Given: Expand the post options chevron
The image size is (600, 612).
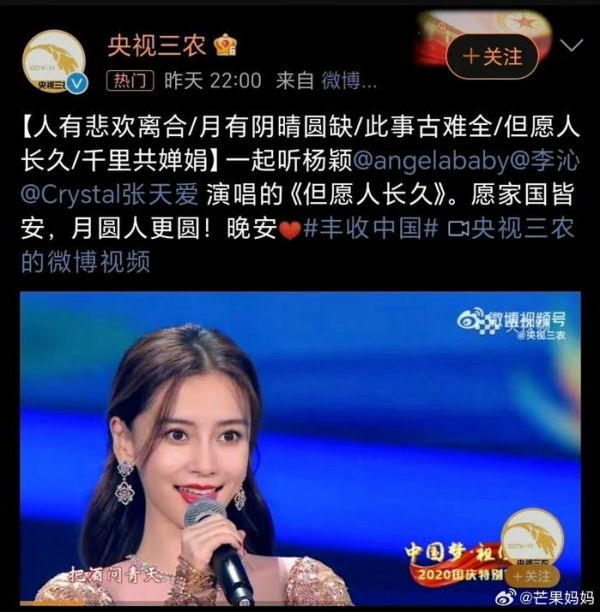Looking at the screenshot, I should click(x=572, y=45).
